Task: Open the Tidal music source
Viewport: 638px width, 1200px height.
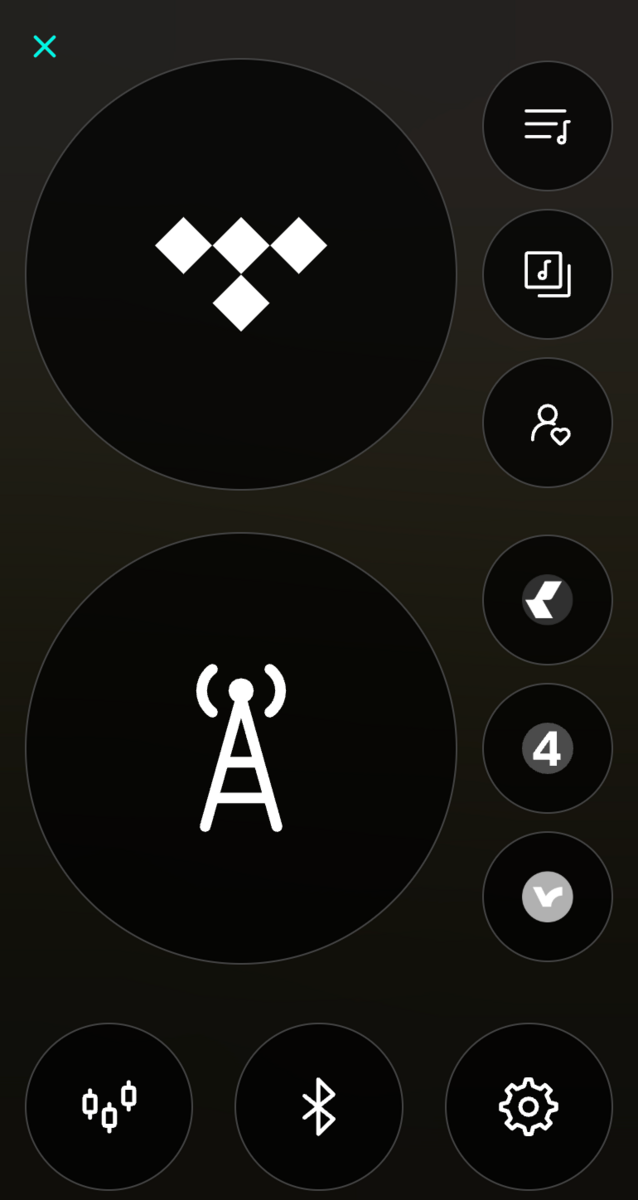Action: pyautogui.click(x=241, y=274)
